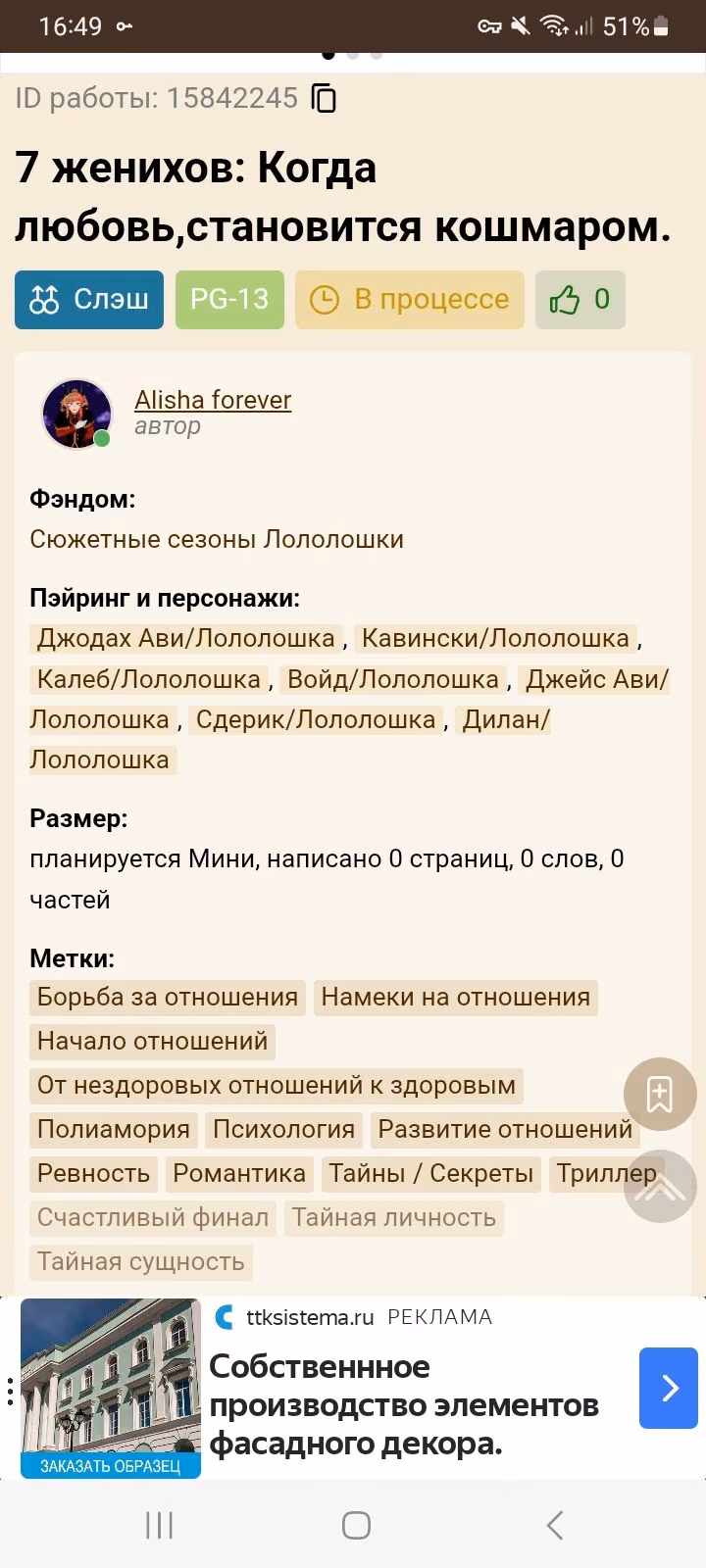Screen dimensions: 706x1568
Task: Open fandom Сюжетные сезоны Лололошки
Action: [217, 539]
